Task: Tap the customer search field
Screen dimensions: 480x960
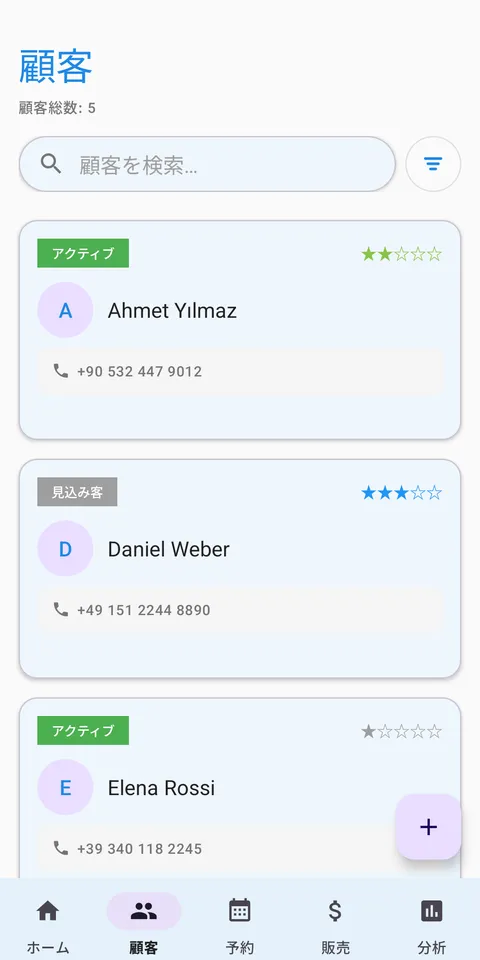Action: click(x=207, y=164)
